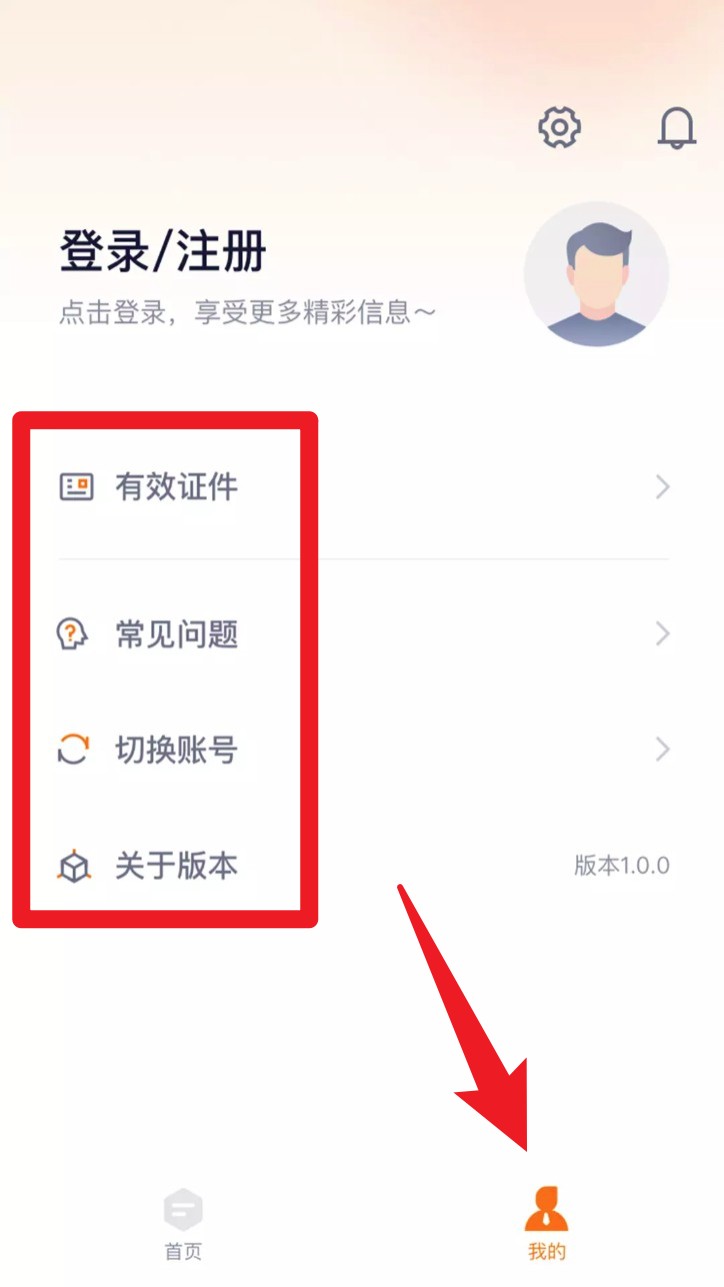Select the 我的 tab
This screenshot has height=1287, width=724.
546,1225
